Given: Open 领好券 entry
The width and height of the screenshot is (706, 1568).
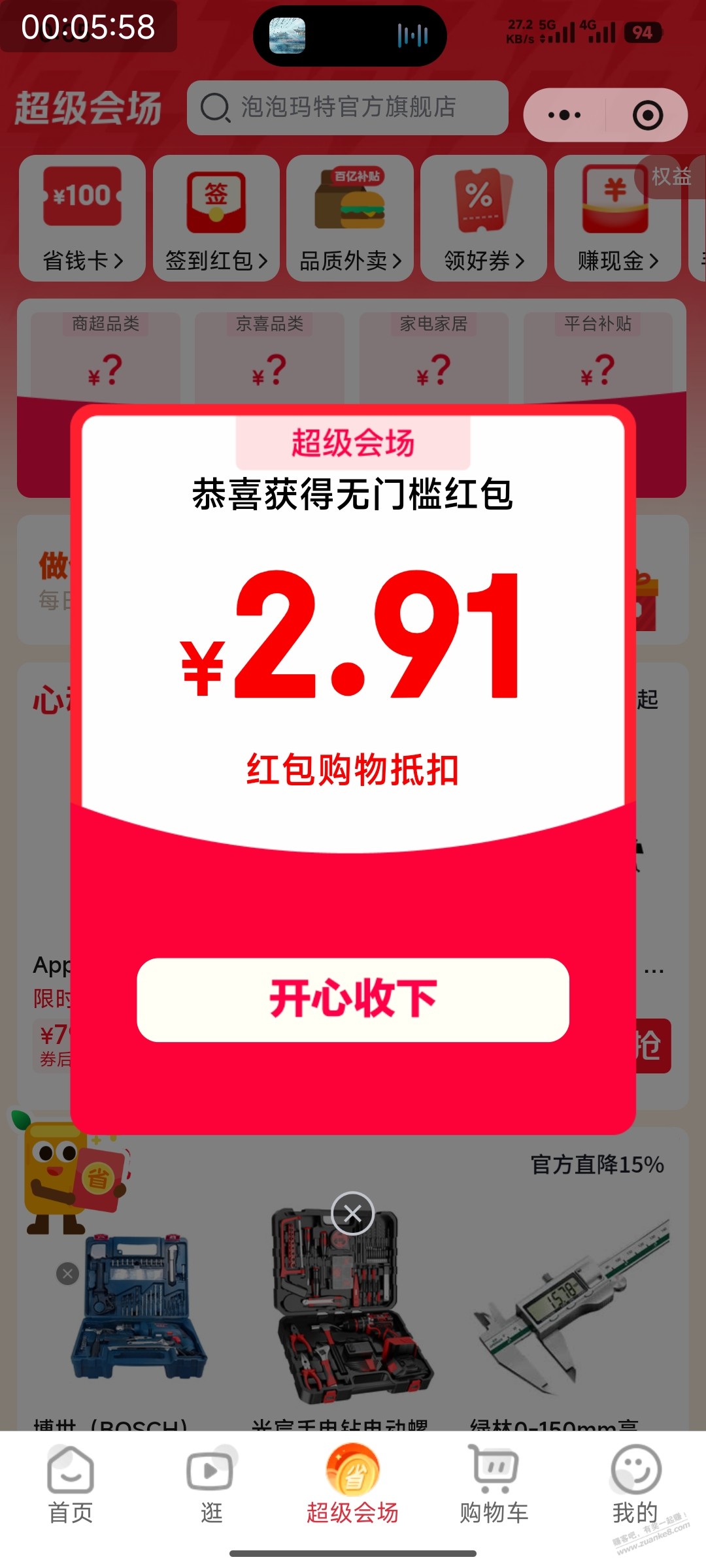Looking at the screenshot, I should click(x=484, y=218).
